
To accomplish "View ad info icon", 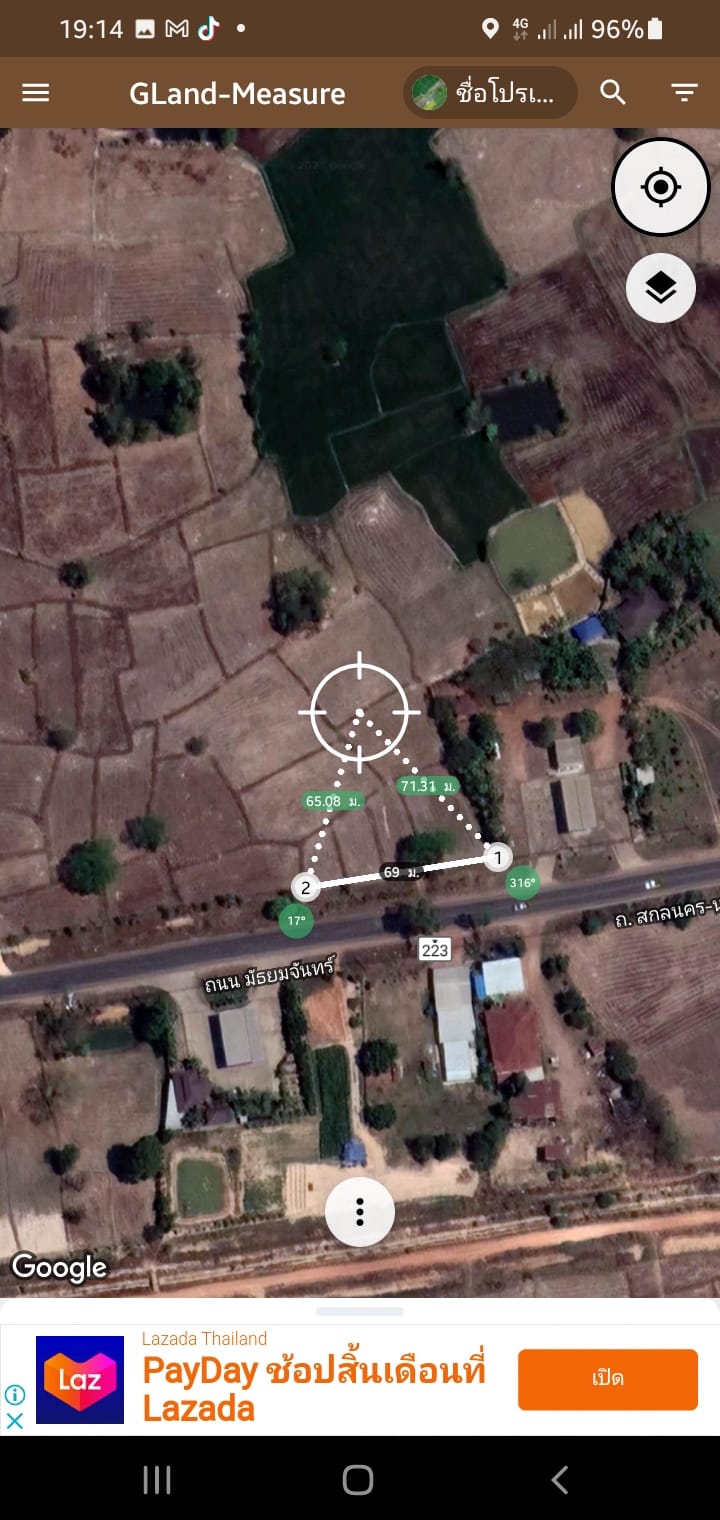I will tap(15, 1395).
